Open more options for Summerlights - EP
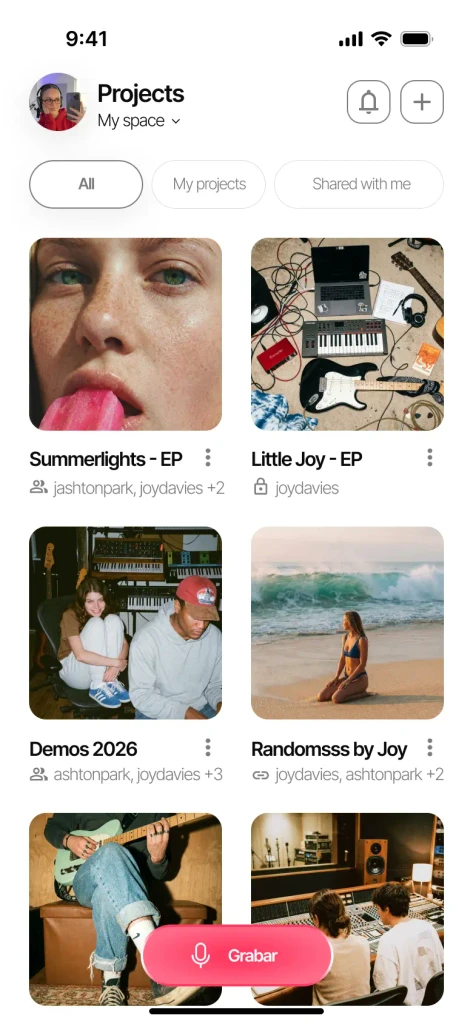 [x=208, y=458]
